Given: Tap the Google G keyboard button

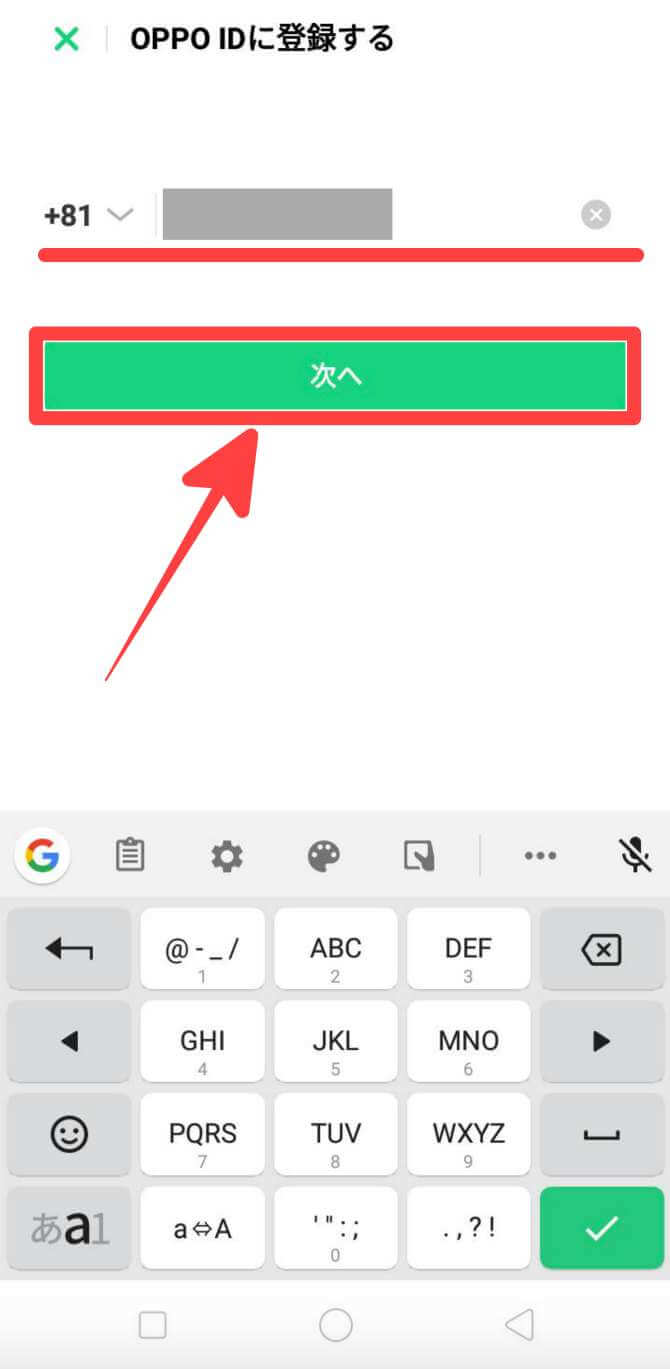Looking at the screenshot, I should click(42, 856).
